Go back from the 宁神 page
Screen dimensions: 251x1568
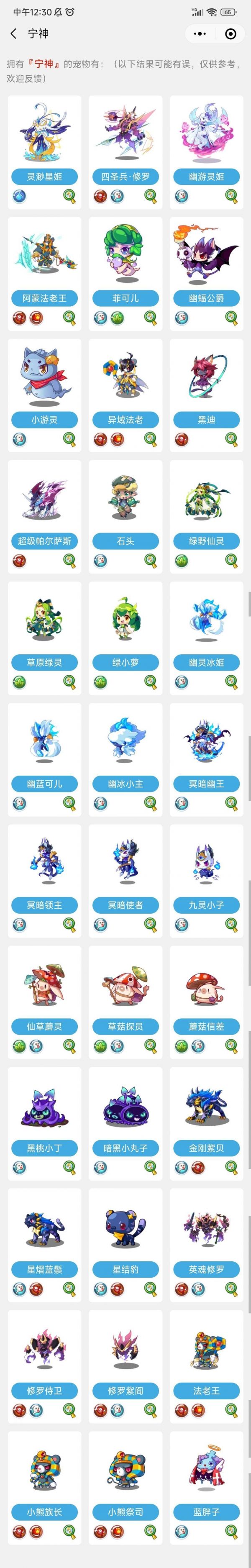click(x=13, y=34)
